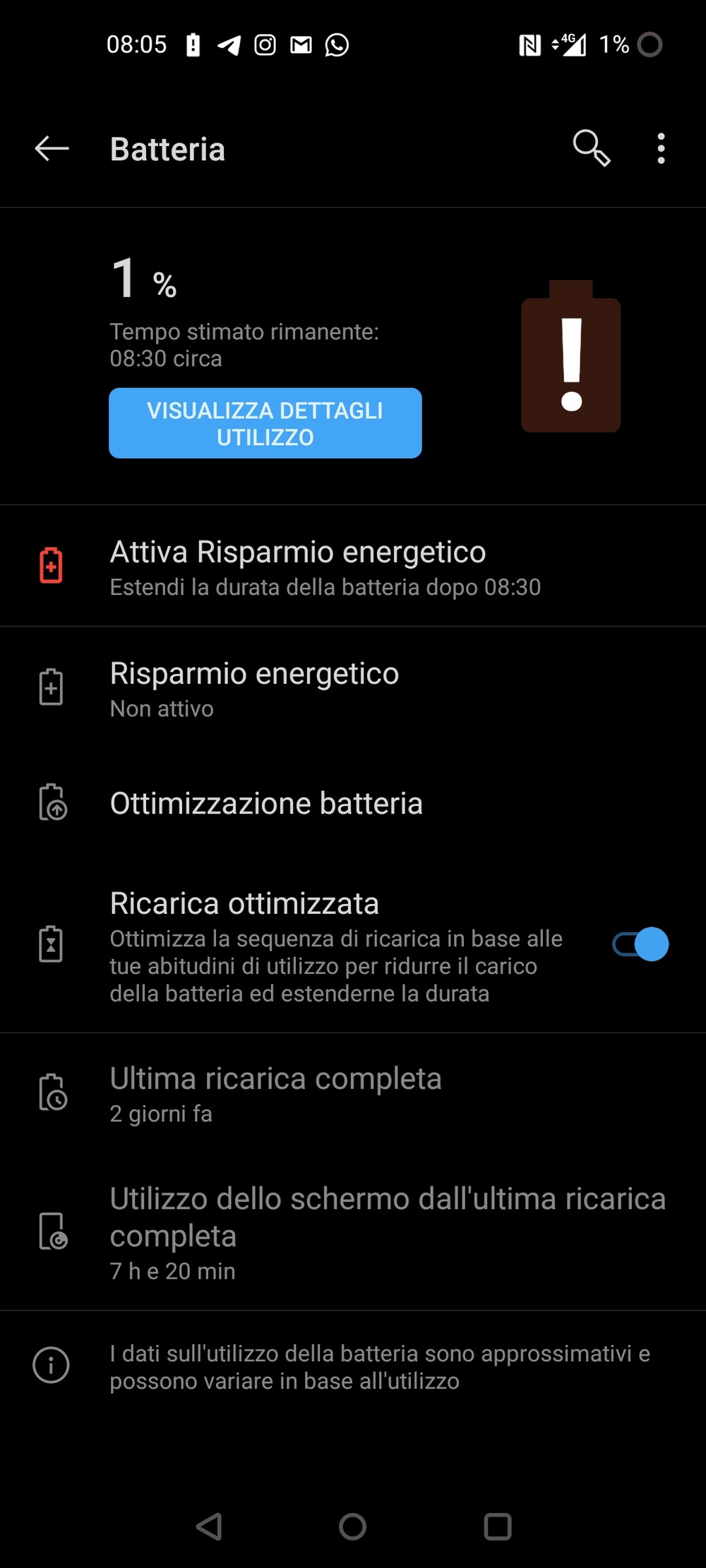Tap the system home button
Image resolution: width=706 pixels, height=1568 pixels.
point(352,1526)
